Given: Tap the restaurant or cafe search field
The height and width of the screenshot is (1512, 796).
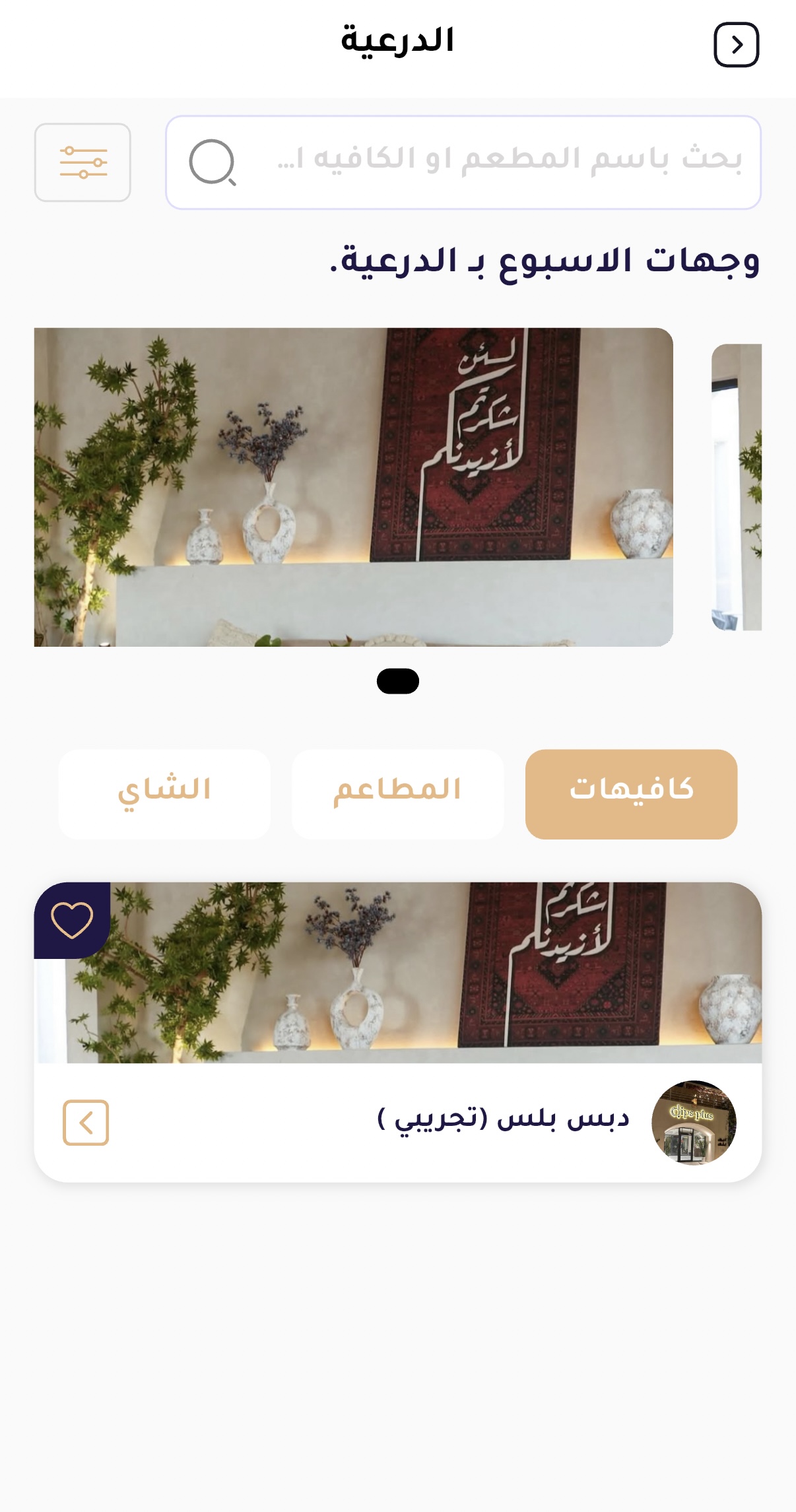Looking at the screenshot, I should coord(463,162).
